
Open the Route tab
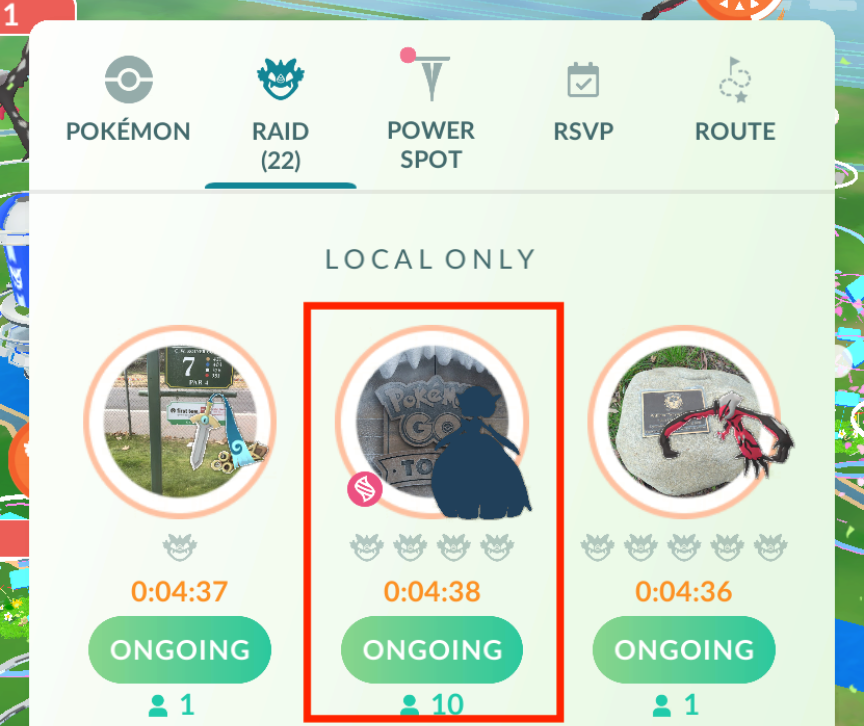click(735, 101)
